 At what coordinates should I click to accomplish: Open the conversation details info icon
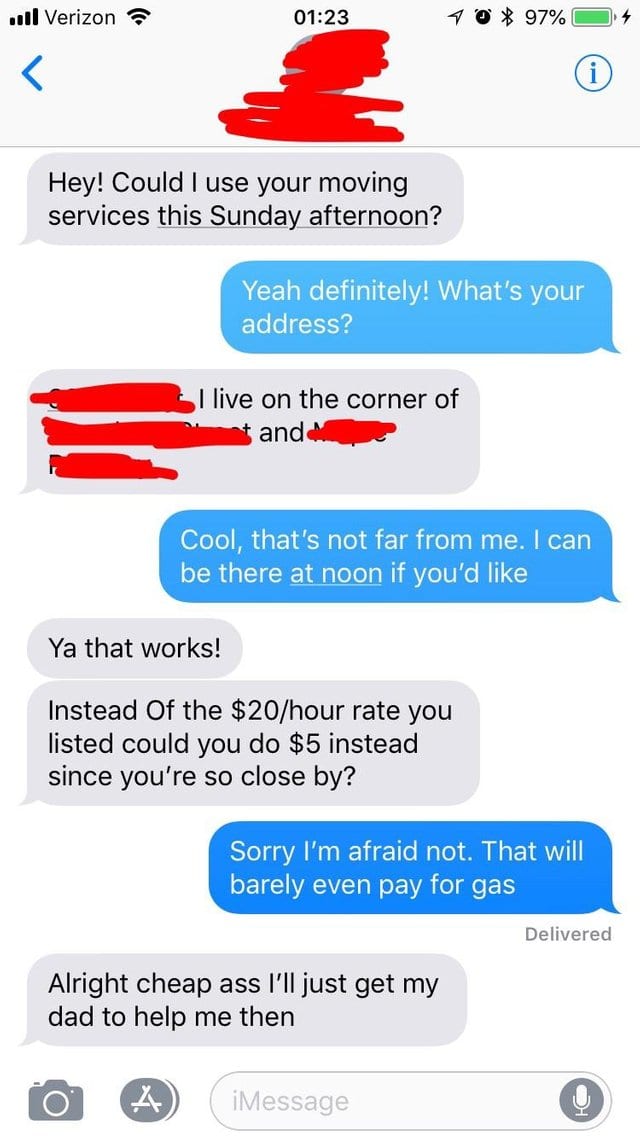[x=593, y=73]
